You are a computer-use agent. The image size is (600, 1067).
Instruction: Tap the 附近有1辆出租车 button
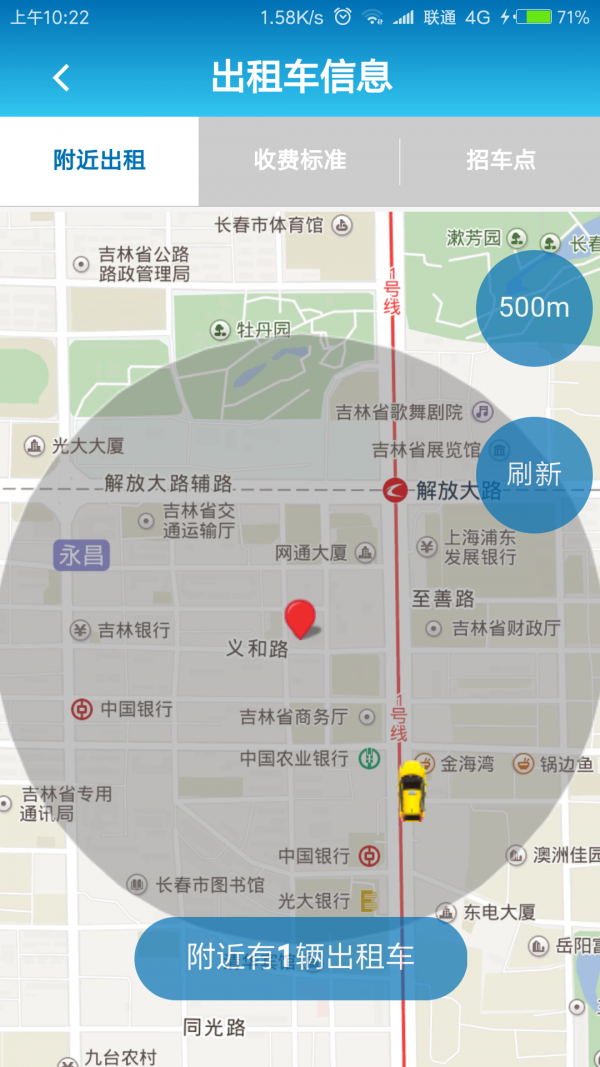tap(300, 957)
